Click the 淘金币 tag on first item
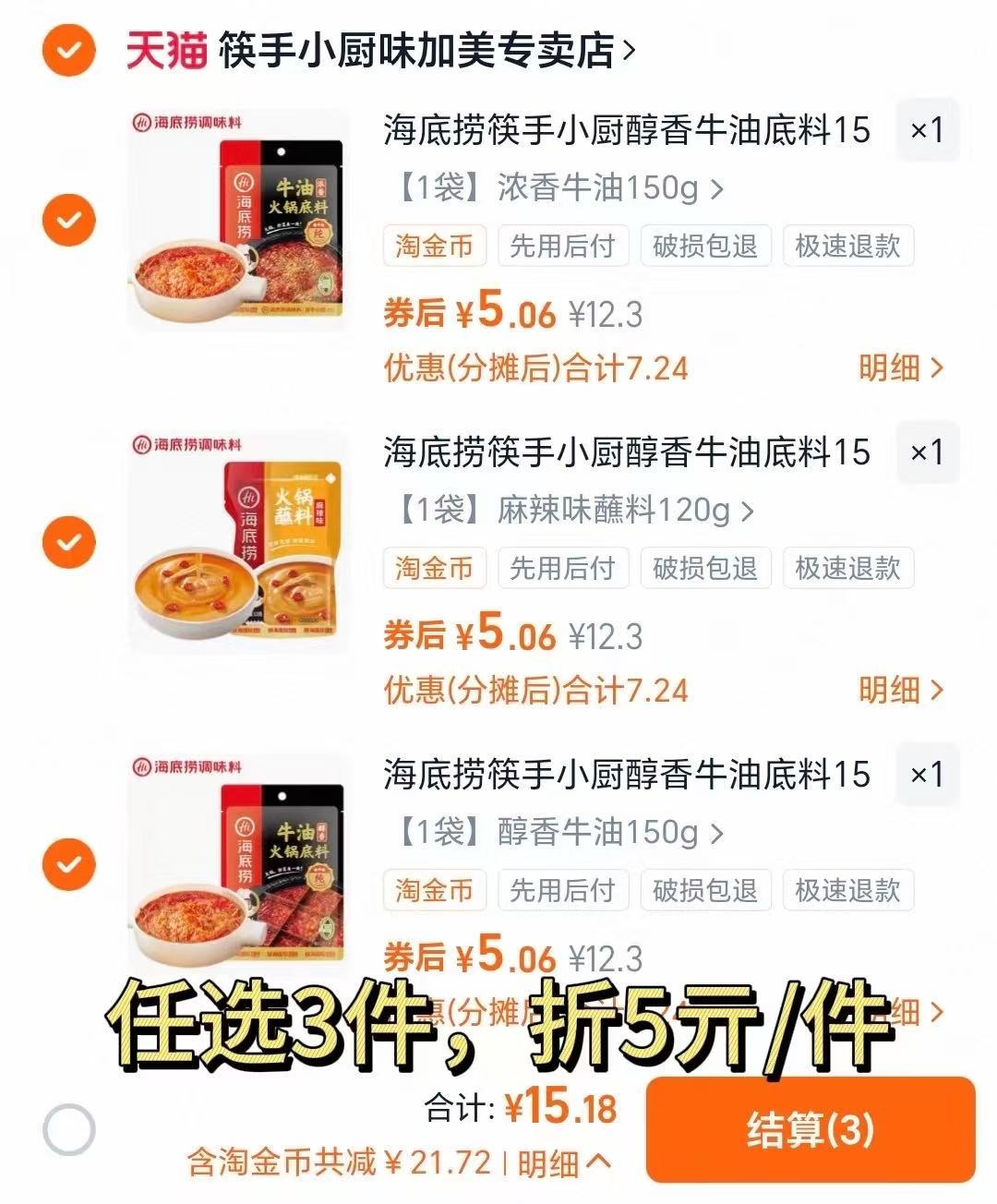 434,246
